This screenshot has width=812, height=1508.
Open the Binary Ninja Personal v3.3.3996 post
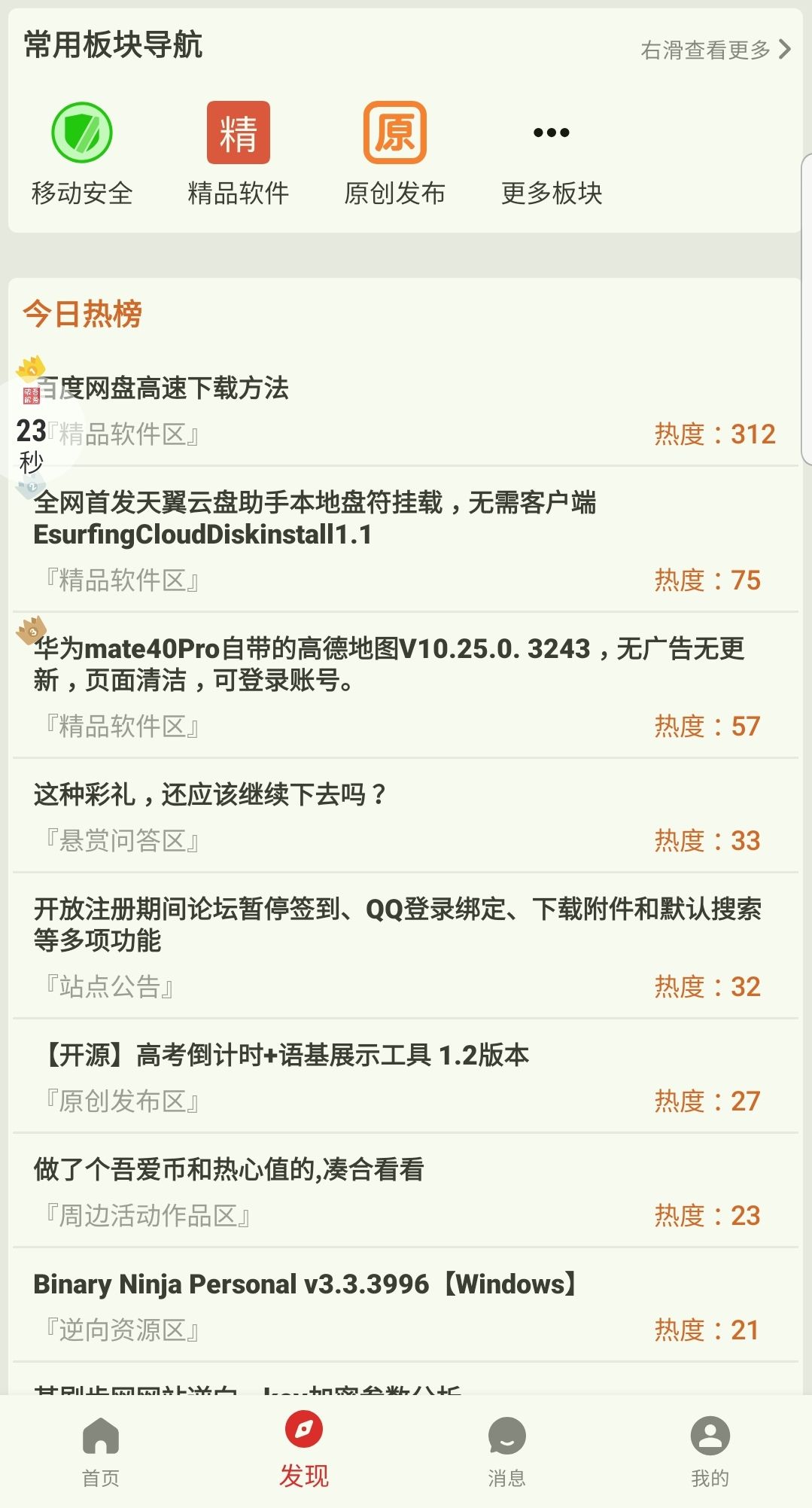305,1284
